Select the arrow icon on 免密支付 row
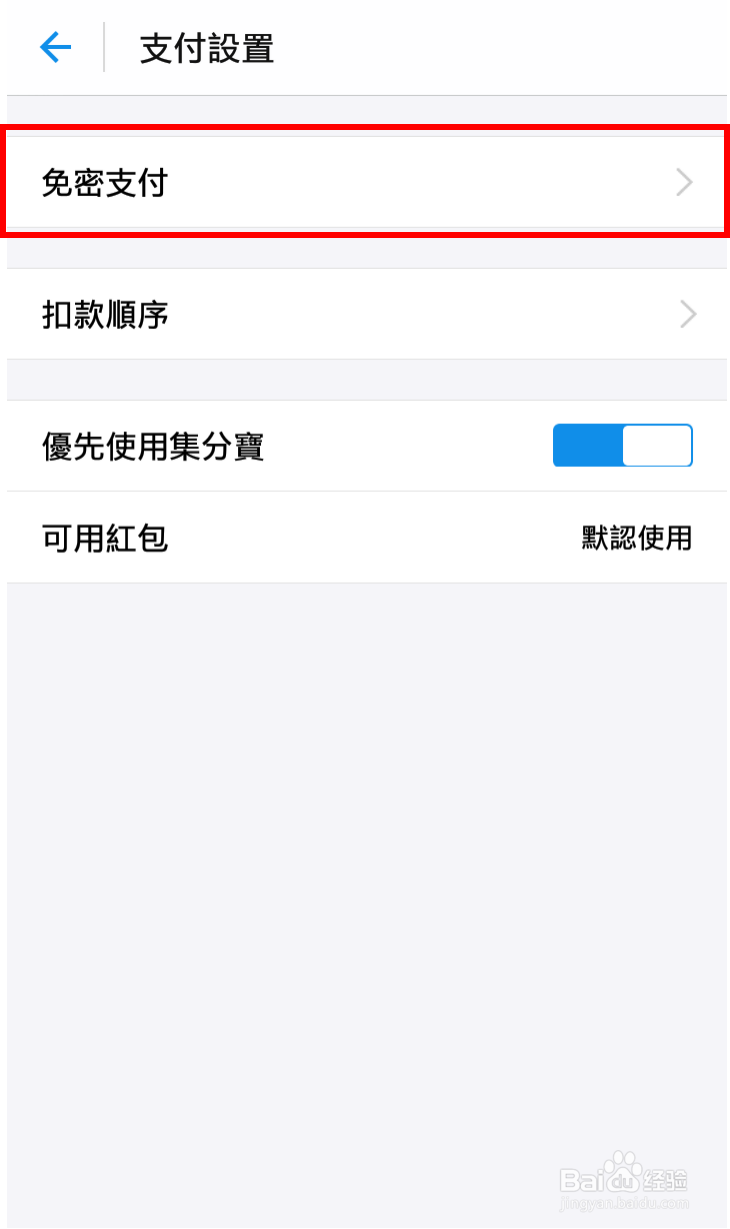Viewport: 730px width, 1229px height. [x=684, y=182]
